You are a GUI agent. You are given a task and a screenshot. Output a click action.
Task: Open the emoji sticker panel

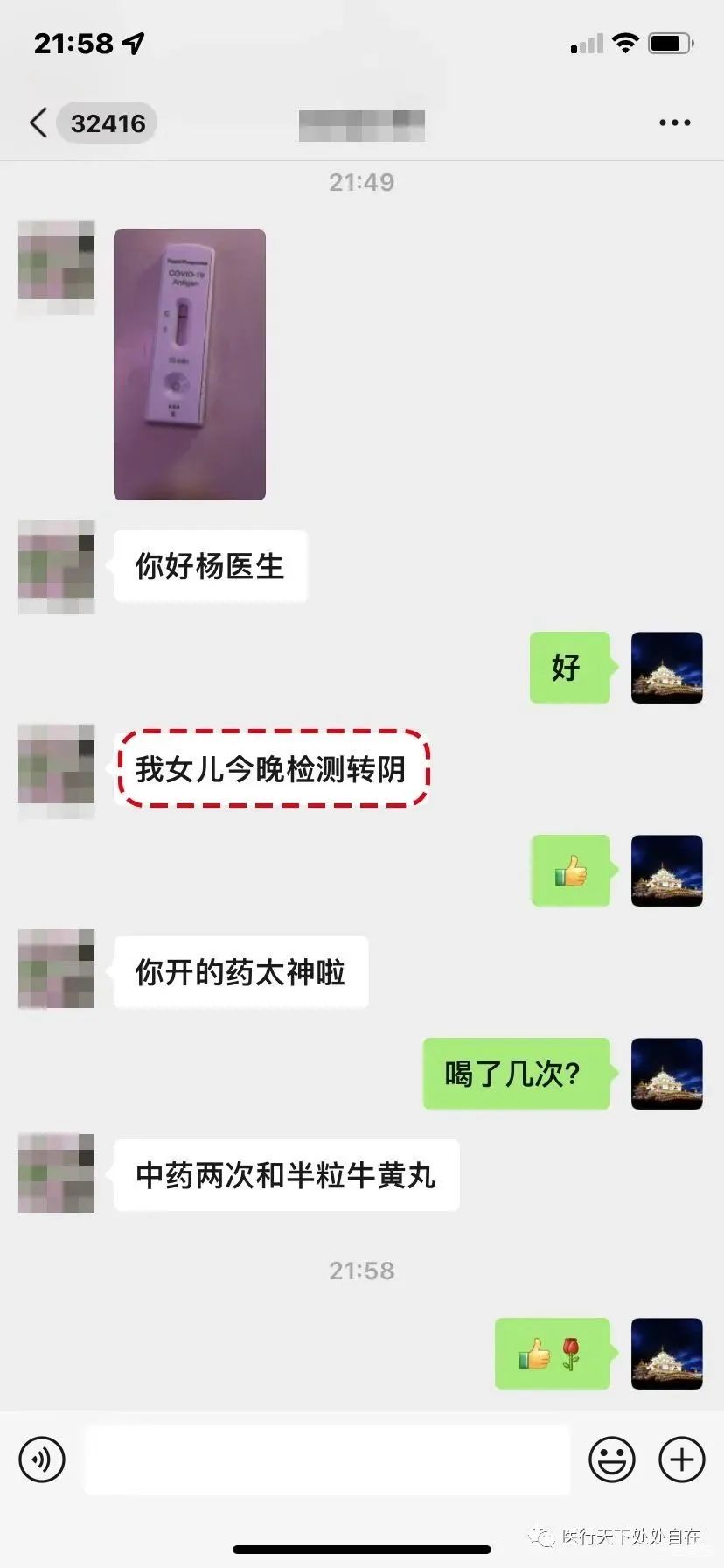point(611,1459)
